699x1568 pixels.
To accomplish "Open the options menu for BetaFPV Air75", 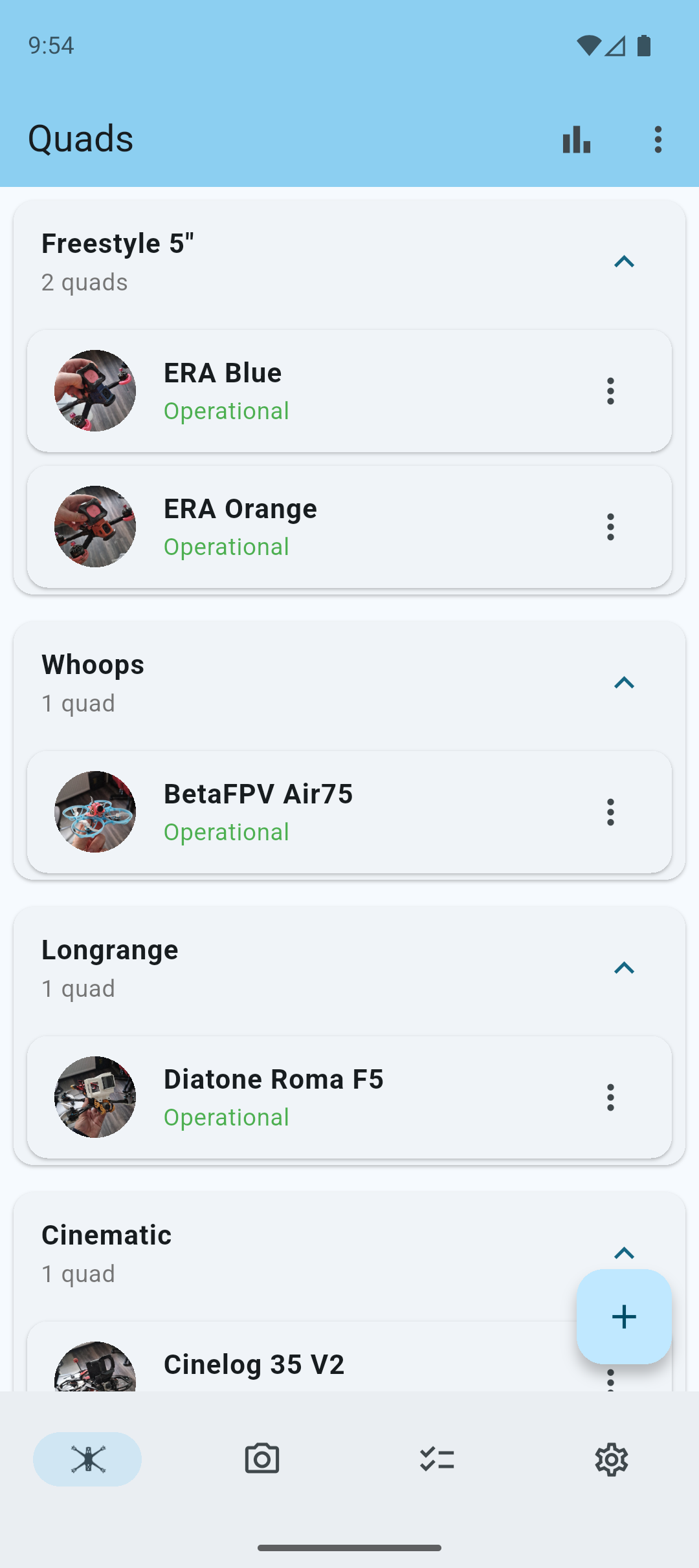I will coord(610,811).
